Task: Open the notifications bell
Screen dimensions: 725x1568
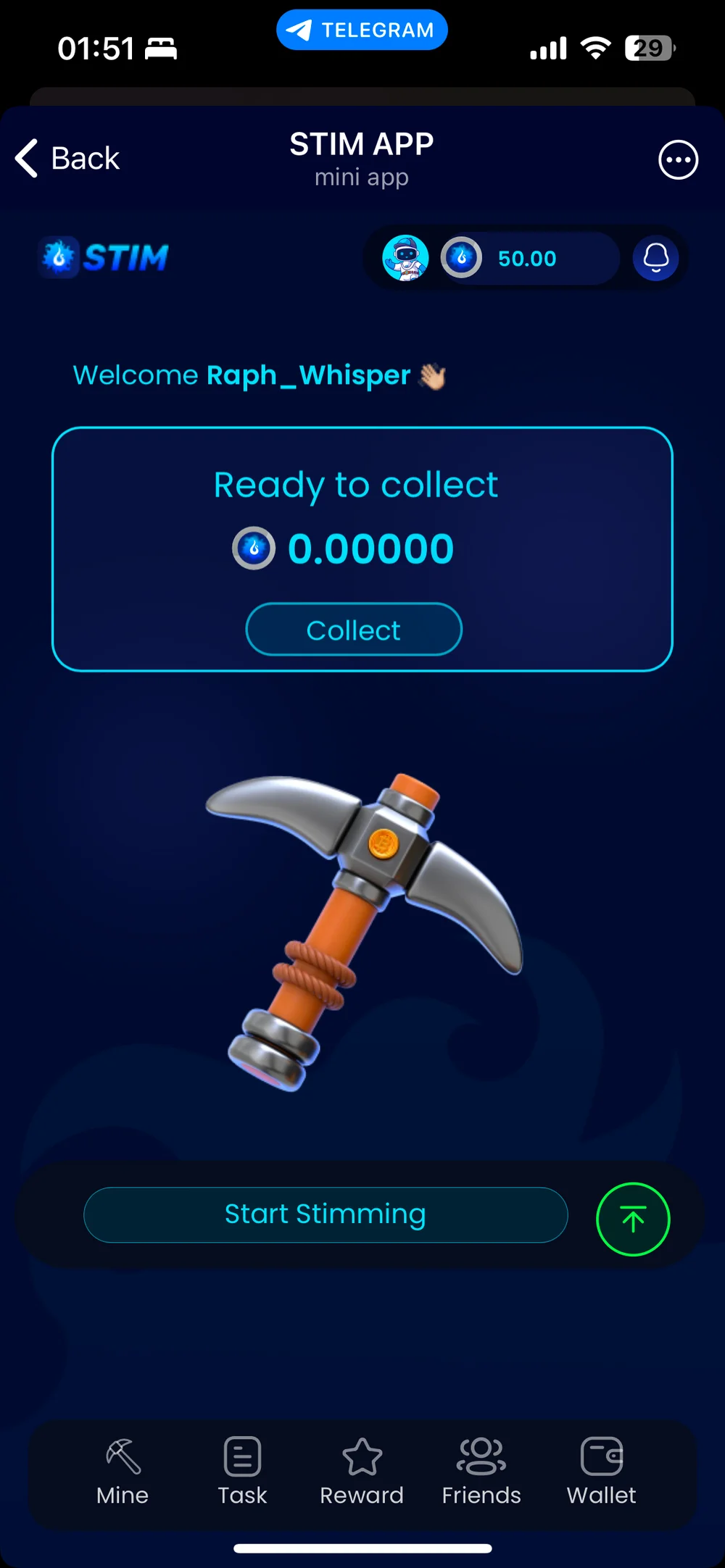Action: [655, 258]
